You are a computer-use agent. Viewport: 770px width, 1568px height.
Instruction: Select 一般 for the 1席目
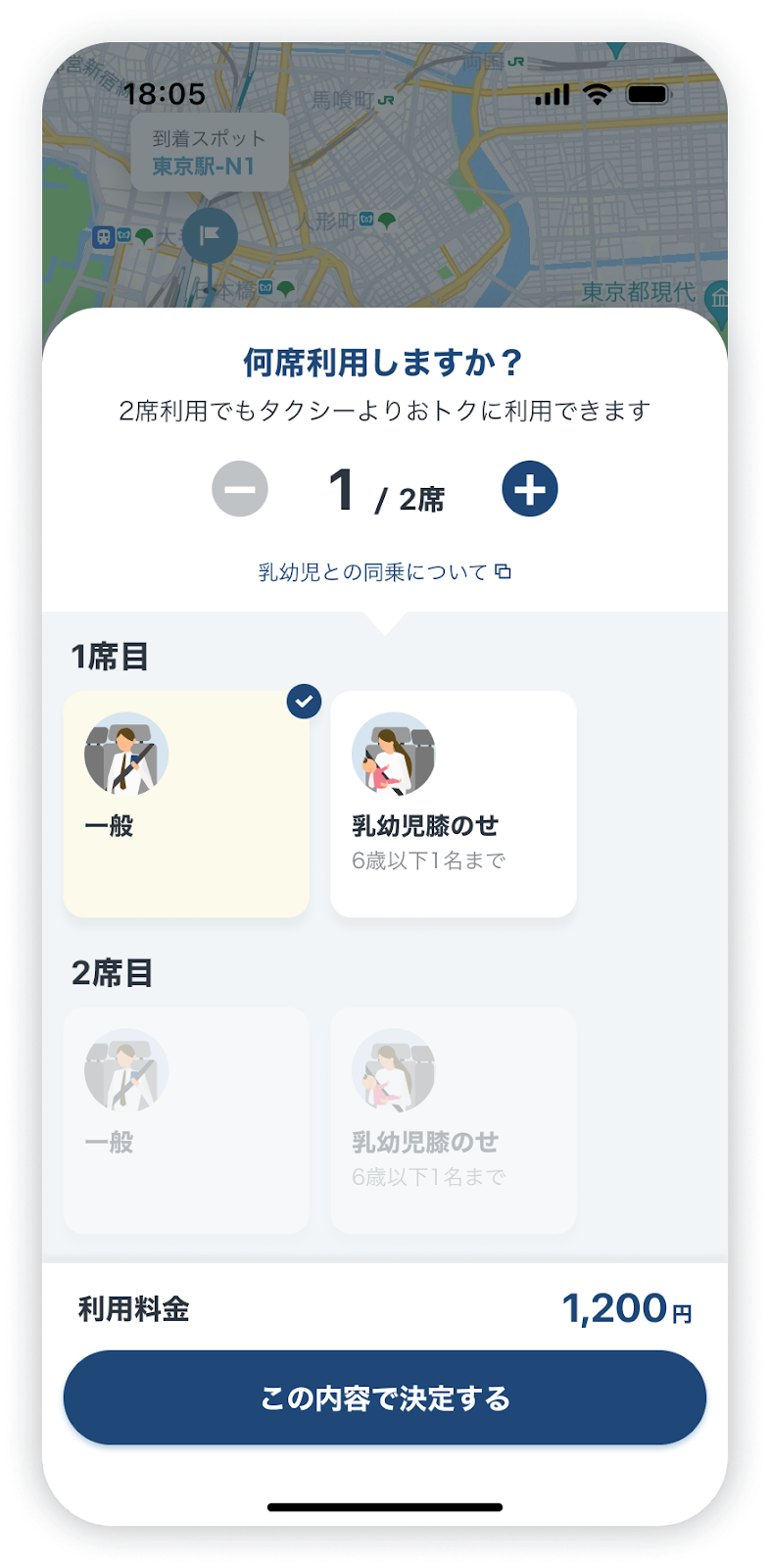[186, 804]
